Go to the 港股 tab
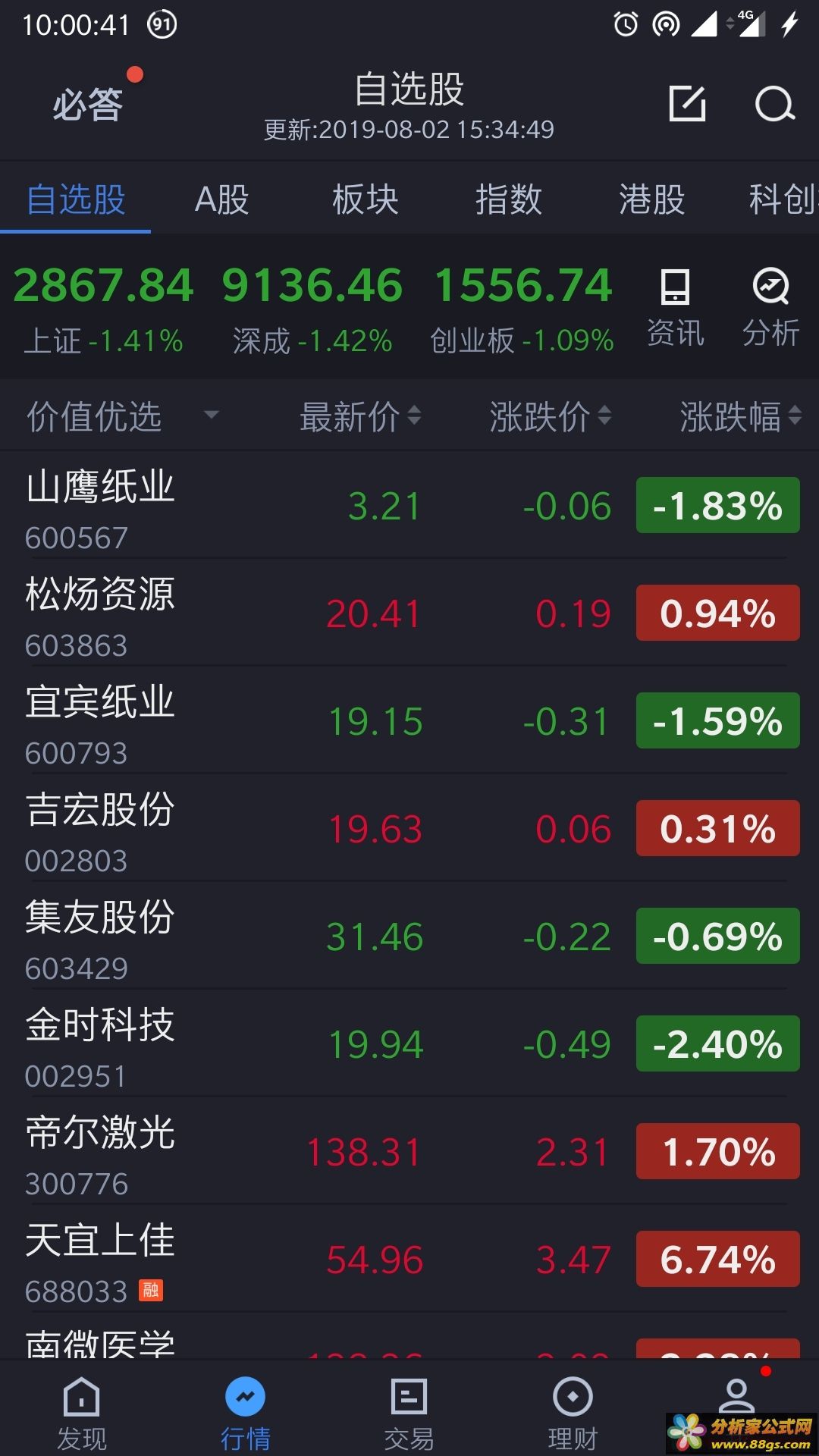 click(x=652, y=200)
